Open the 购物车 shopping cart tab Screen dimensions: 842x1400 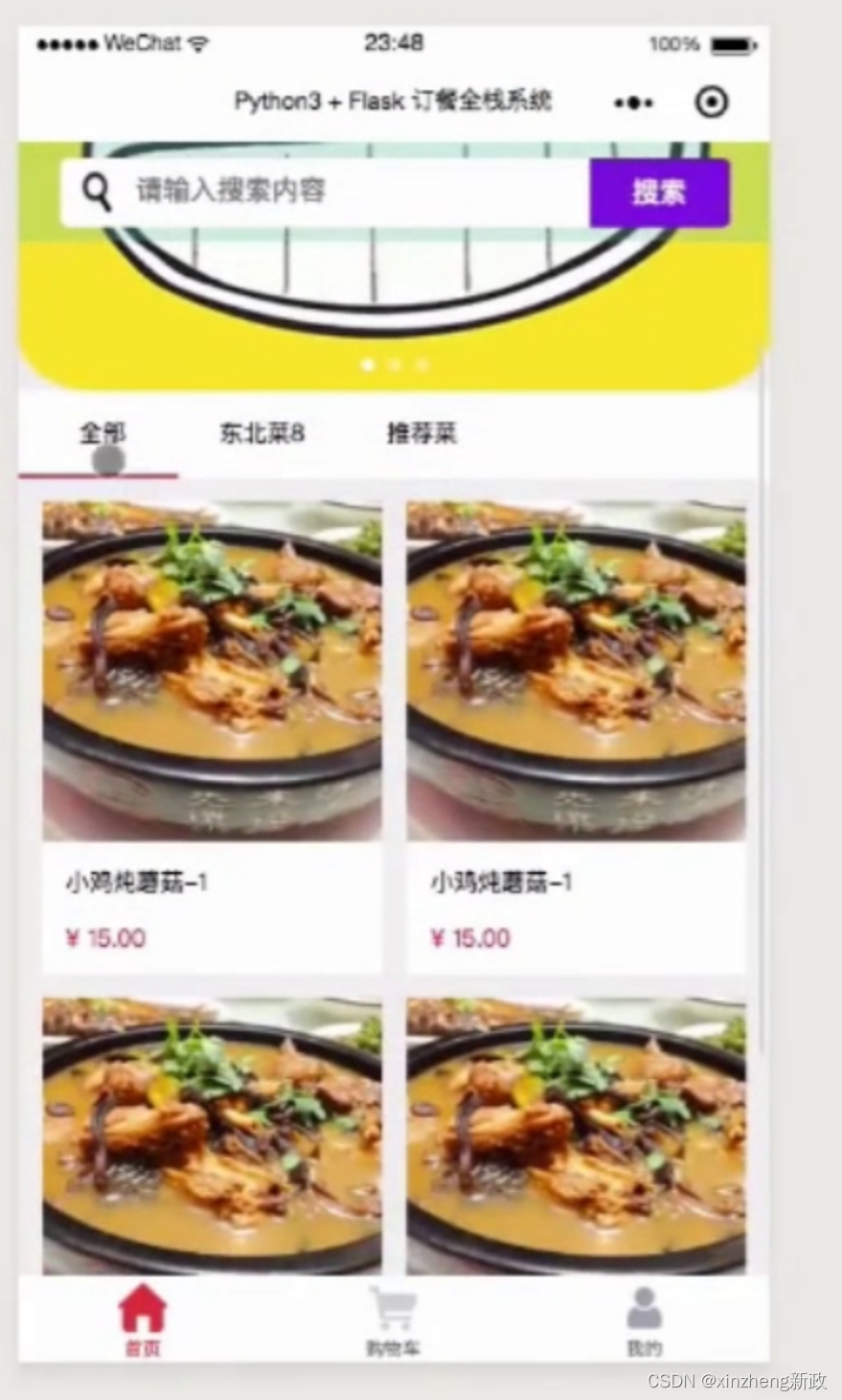(393, 1320)
